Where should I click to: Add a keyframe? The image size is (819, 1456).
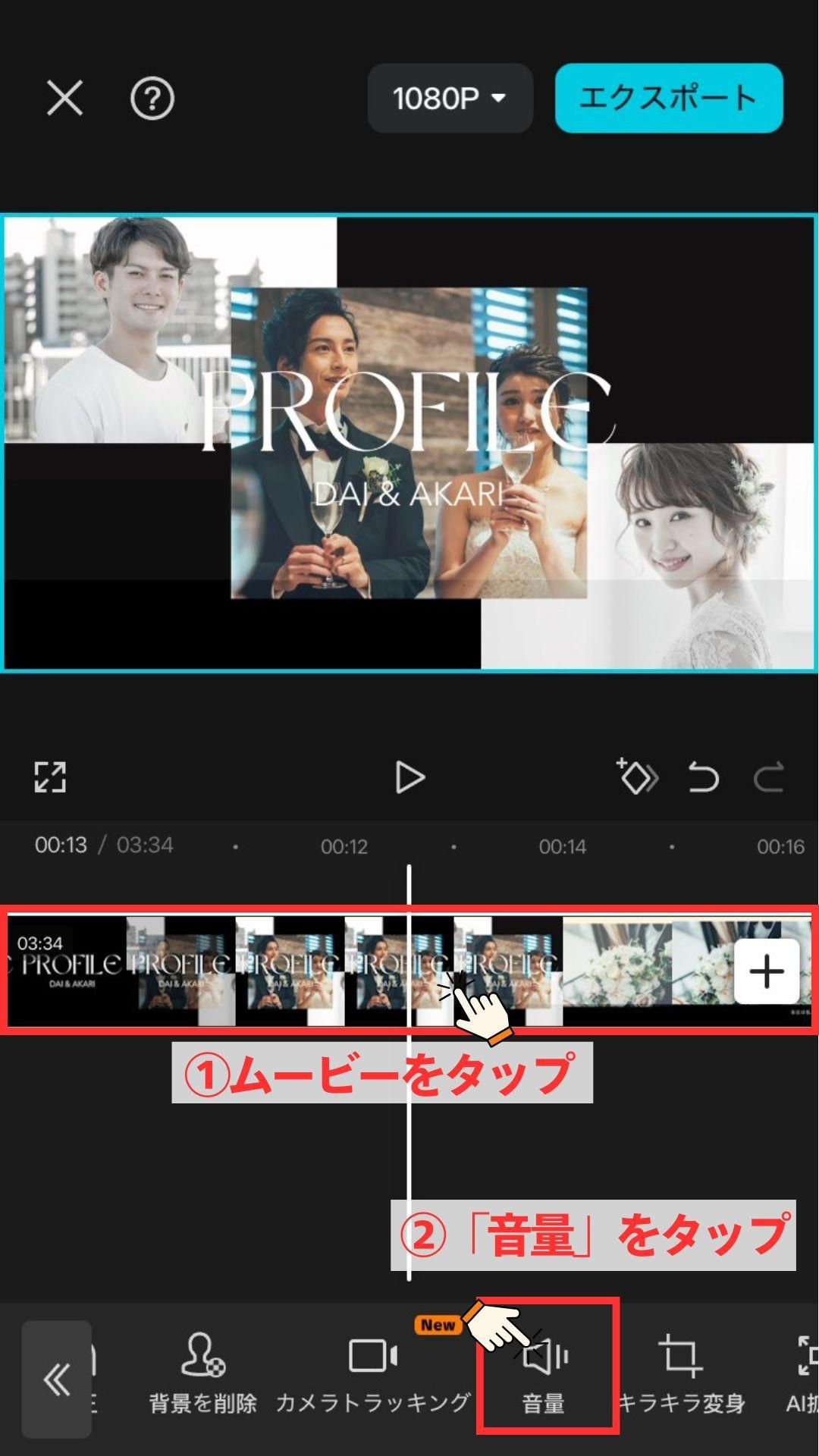pyautogui.click(x=636, y=777)
